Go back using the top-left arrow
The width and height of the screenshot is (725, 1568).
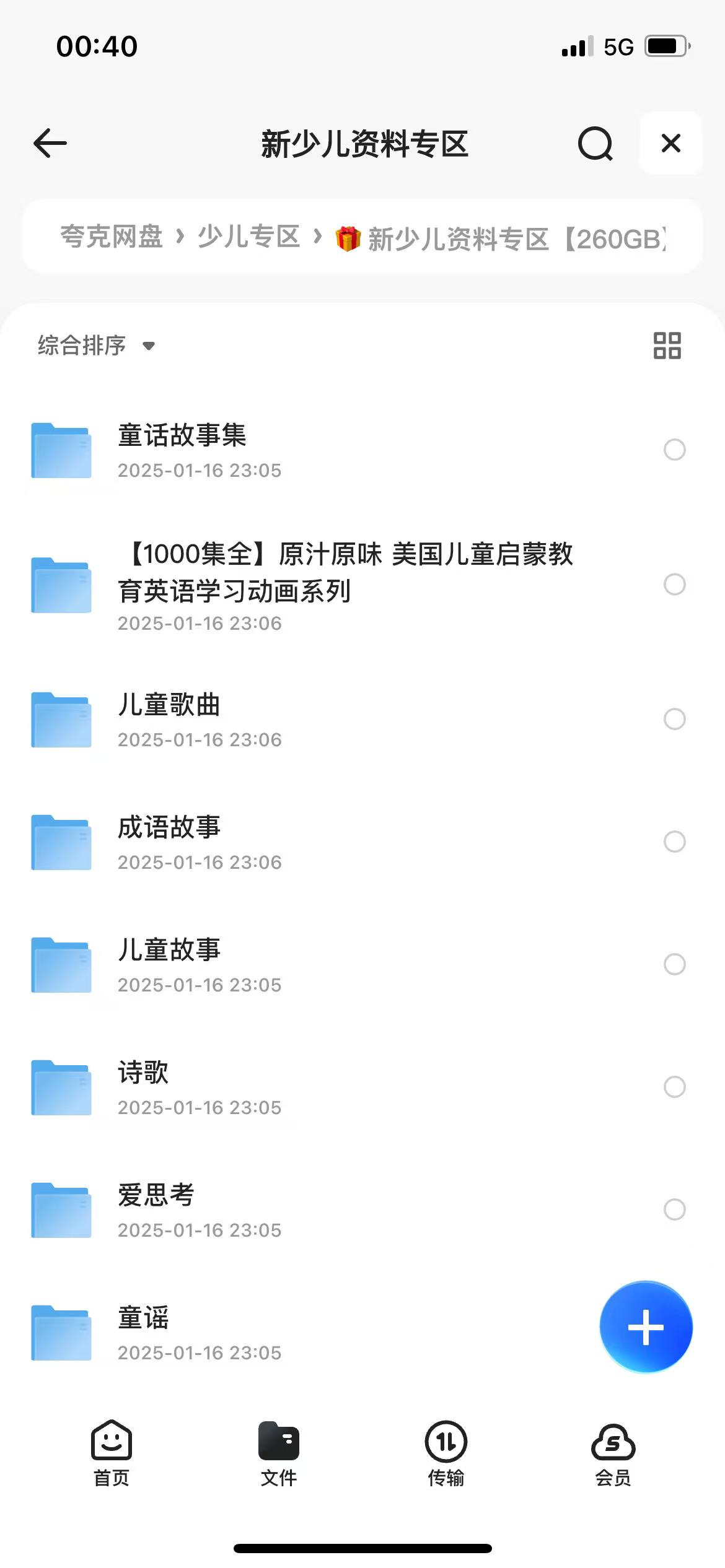(x=50, y=144)
